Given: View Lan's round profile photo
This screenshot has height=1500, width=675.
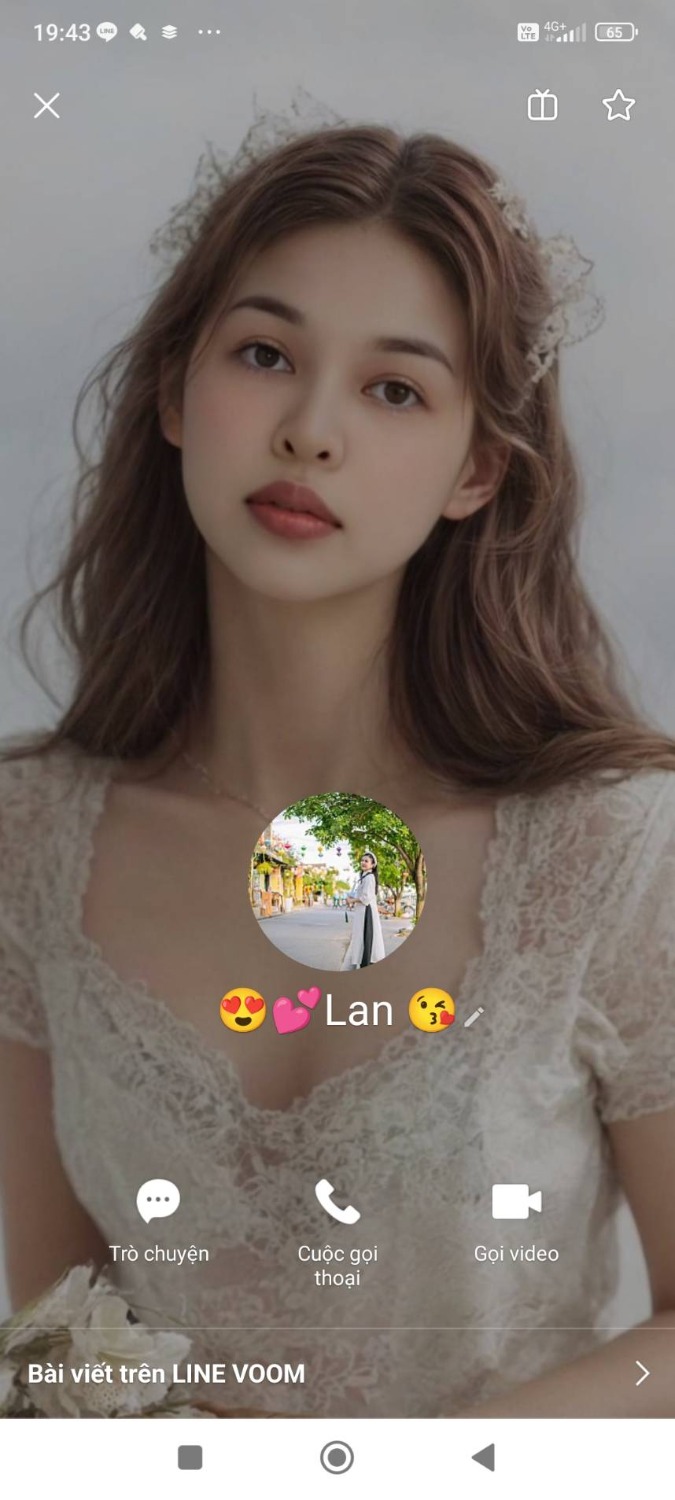Looking at the screenshot, I should pyautogui.click(x=337, y=882).
